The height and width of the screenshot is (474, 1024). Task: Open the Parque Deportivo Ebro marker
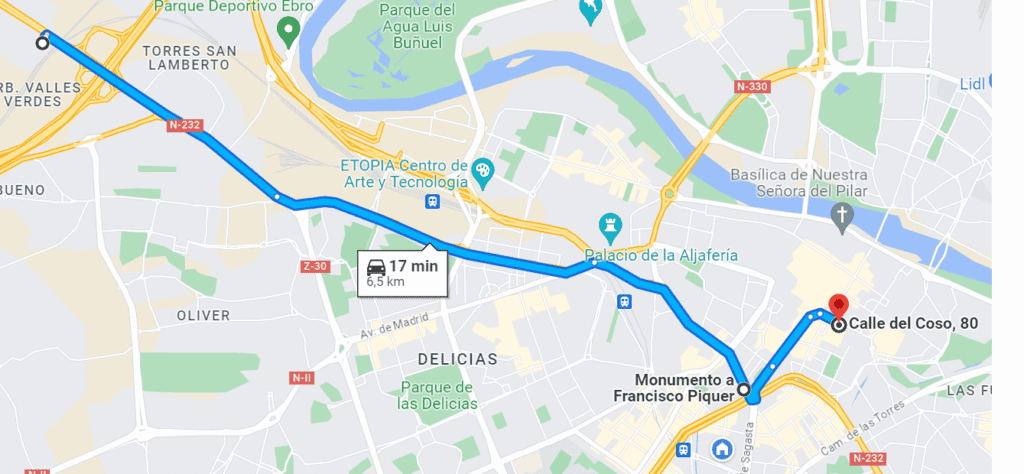288,29
